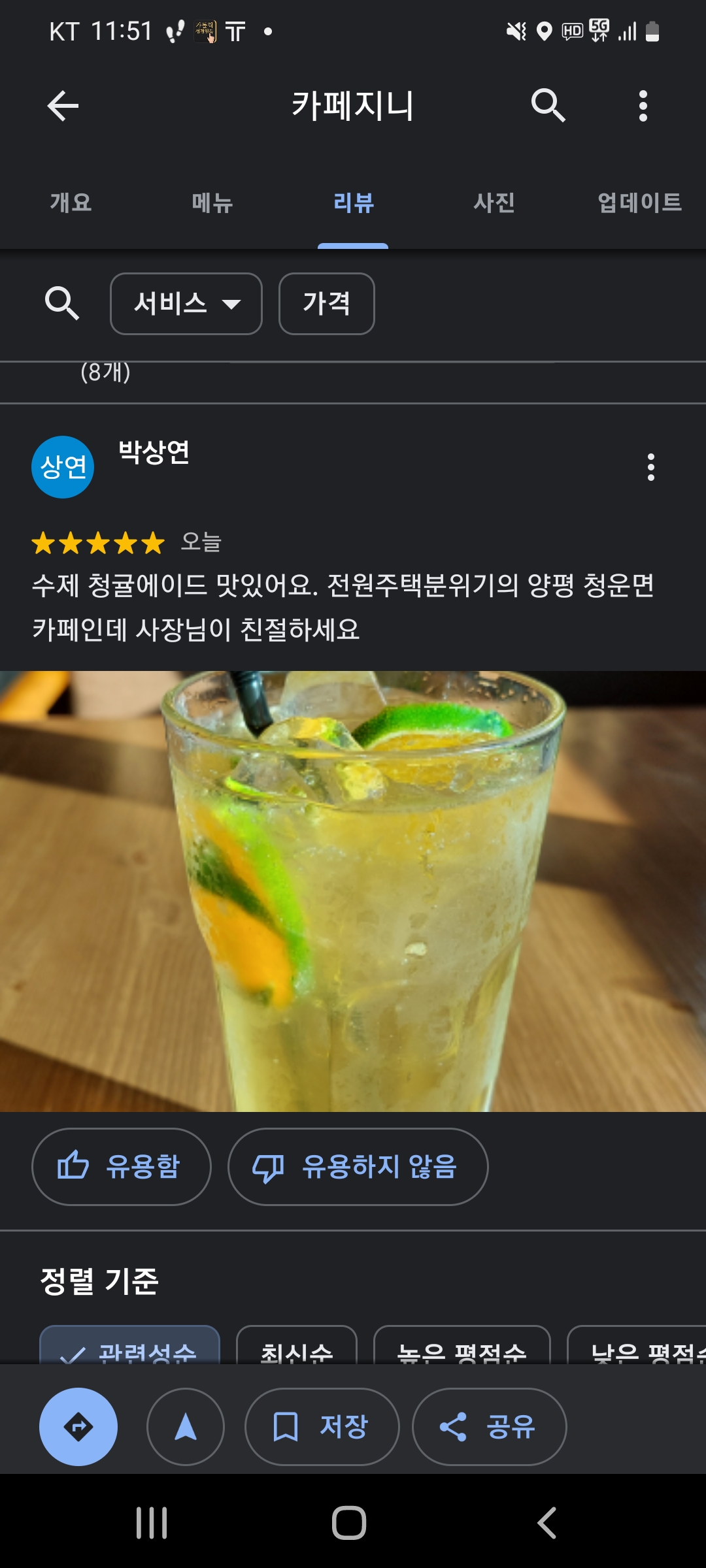Start navigation with the arrow button
Image resolution: width=706 pixels, height=1568 pixels.
186,1426
